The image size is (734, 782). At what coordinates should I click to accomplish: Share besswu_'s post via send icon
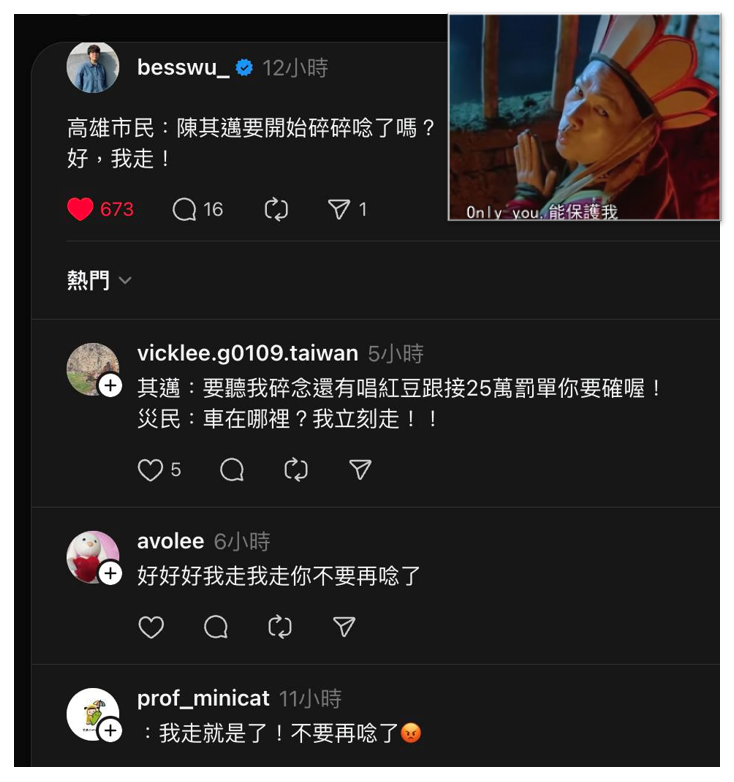coord(340,209)
